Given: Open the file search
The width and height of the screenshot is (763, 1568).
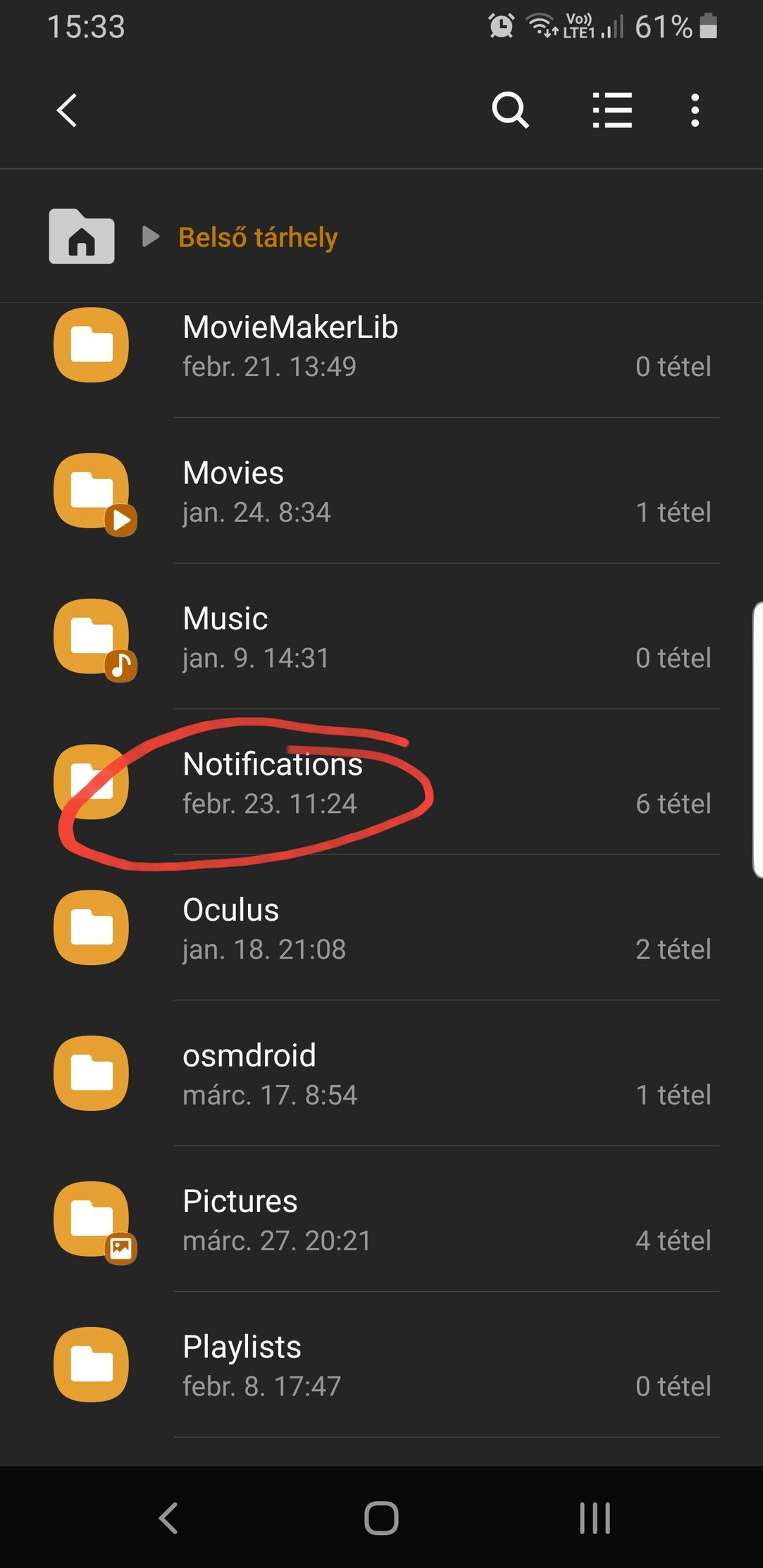Looking at the screenshot, I should point(510,111).
